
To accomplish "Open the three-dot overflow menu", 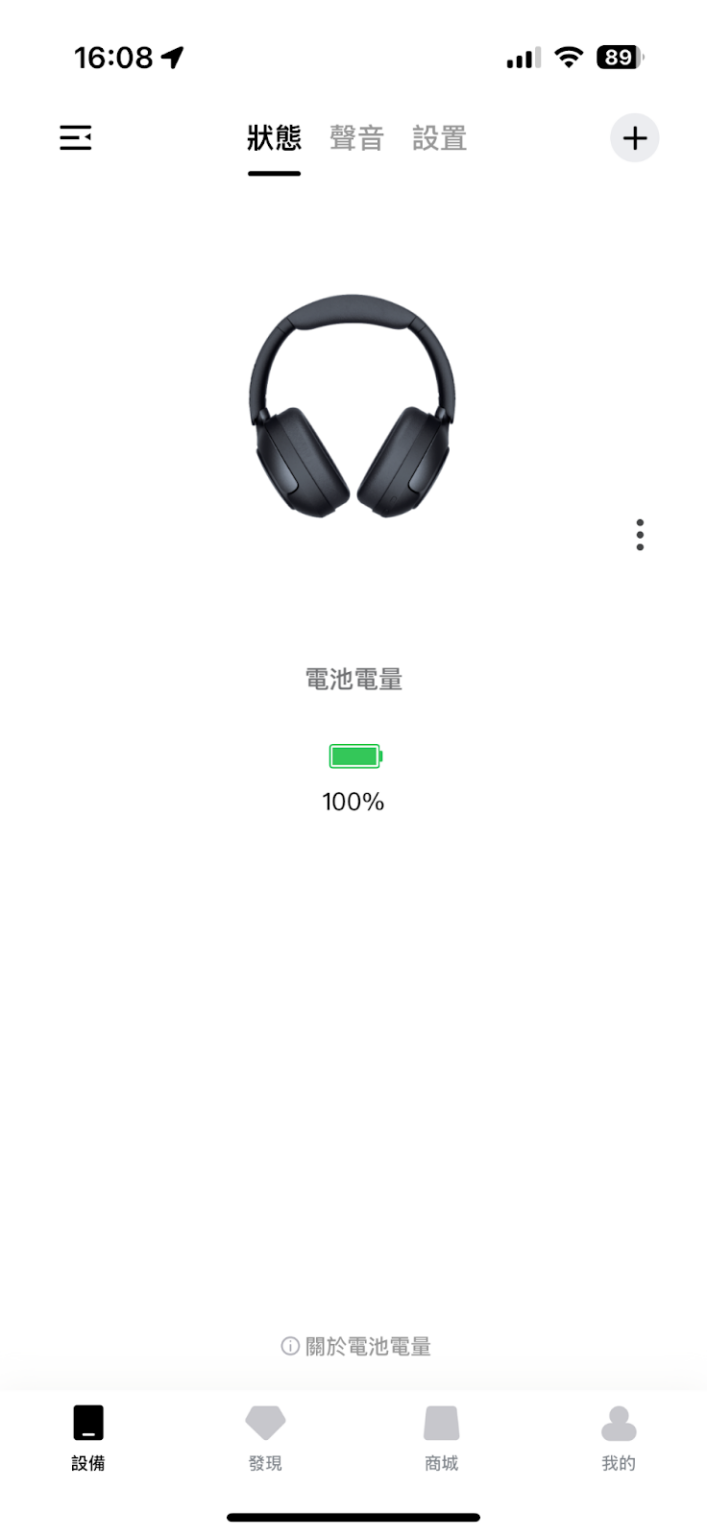I will pyautogui.click(x=640, y=535).
